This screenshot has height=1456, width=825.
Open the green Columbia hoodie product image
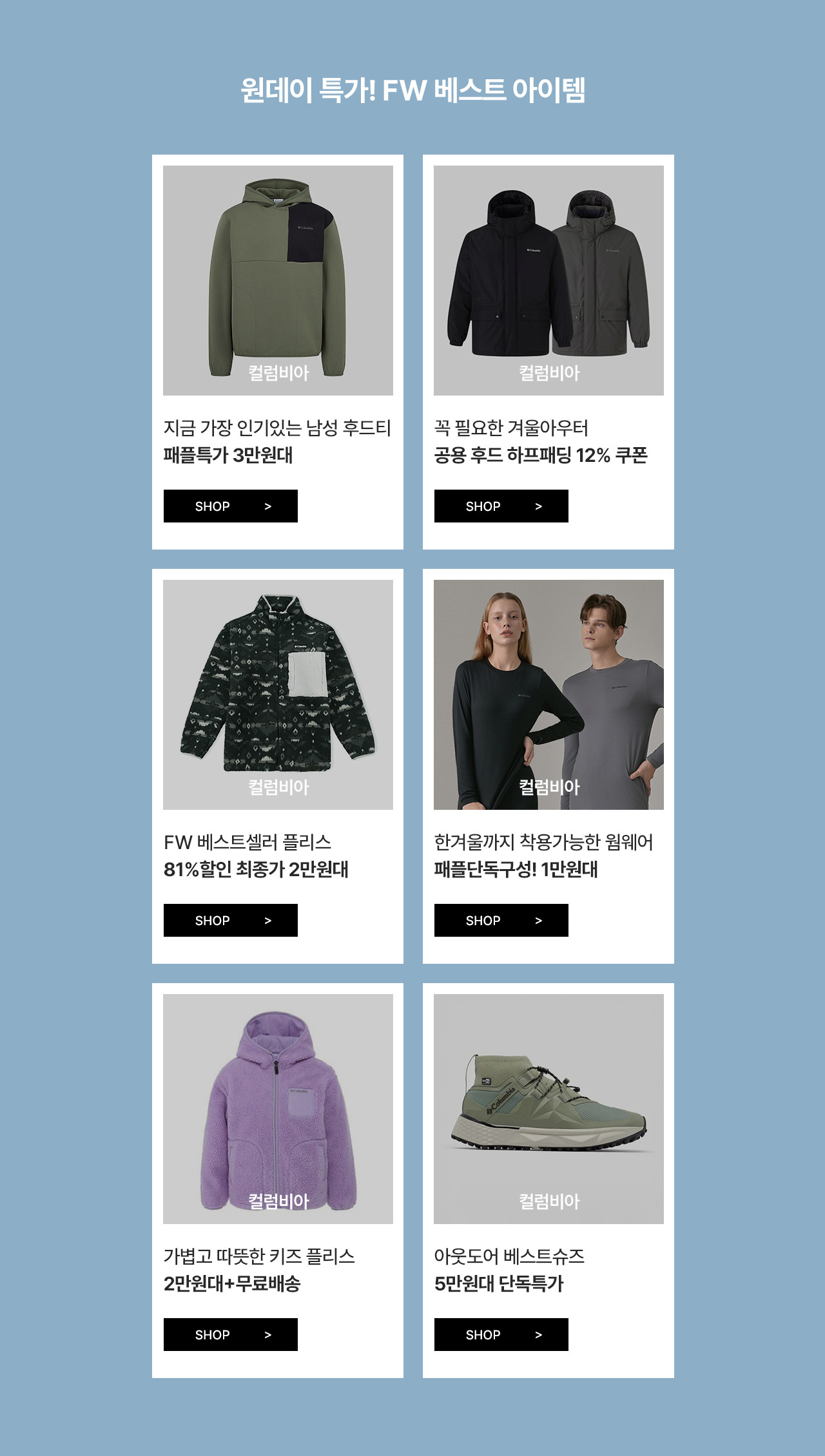[x=278, y=280]
